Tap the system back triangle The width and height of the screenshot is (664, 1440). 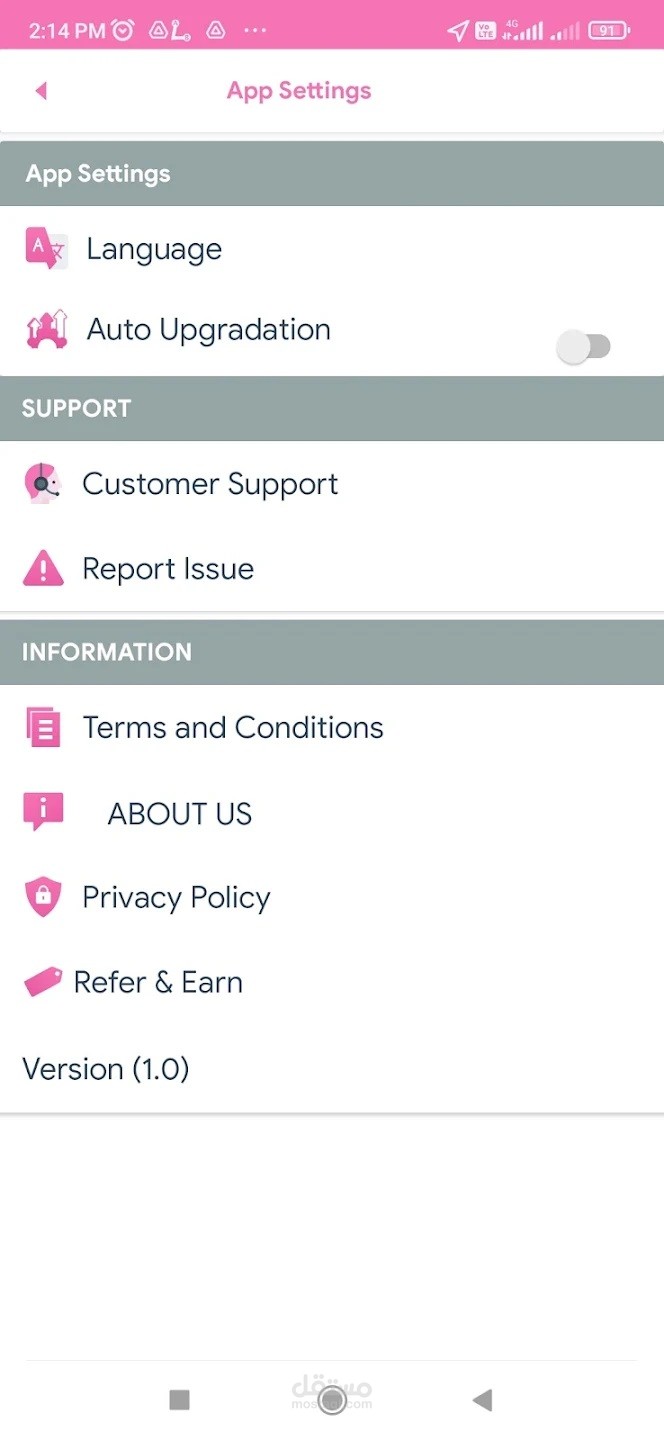[483, 1400]
